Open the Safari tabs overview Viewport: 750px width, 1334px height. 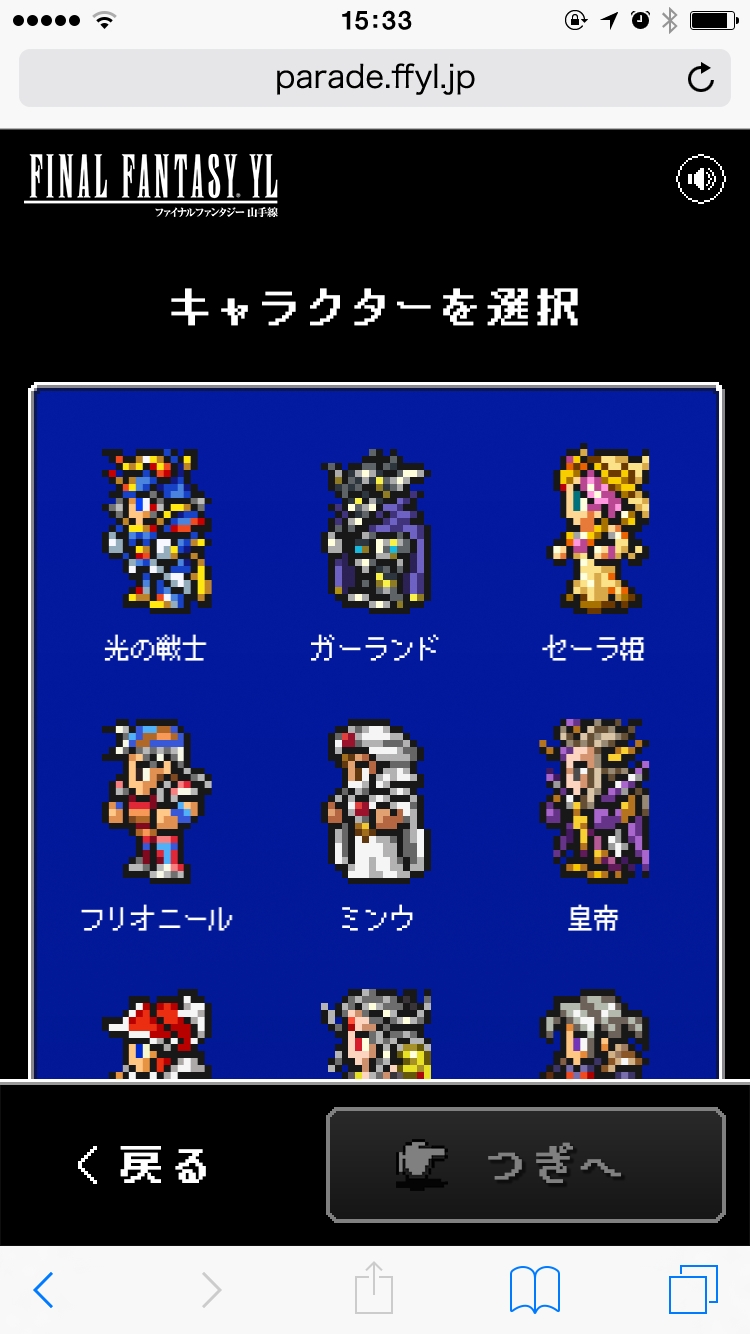coord(692,1290)
